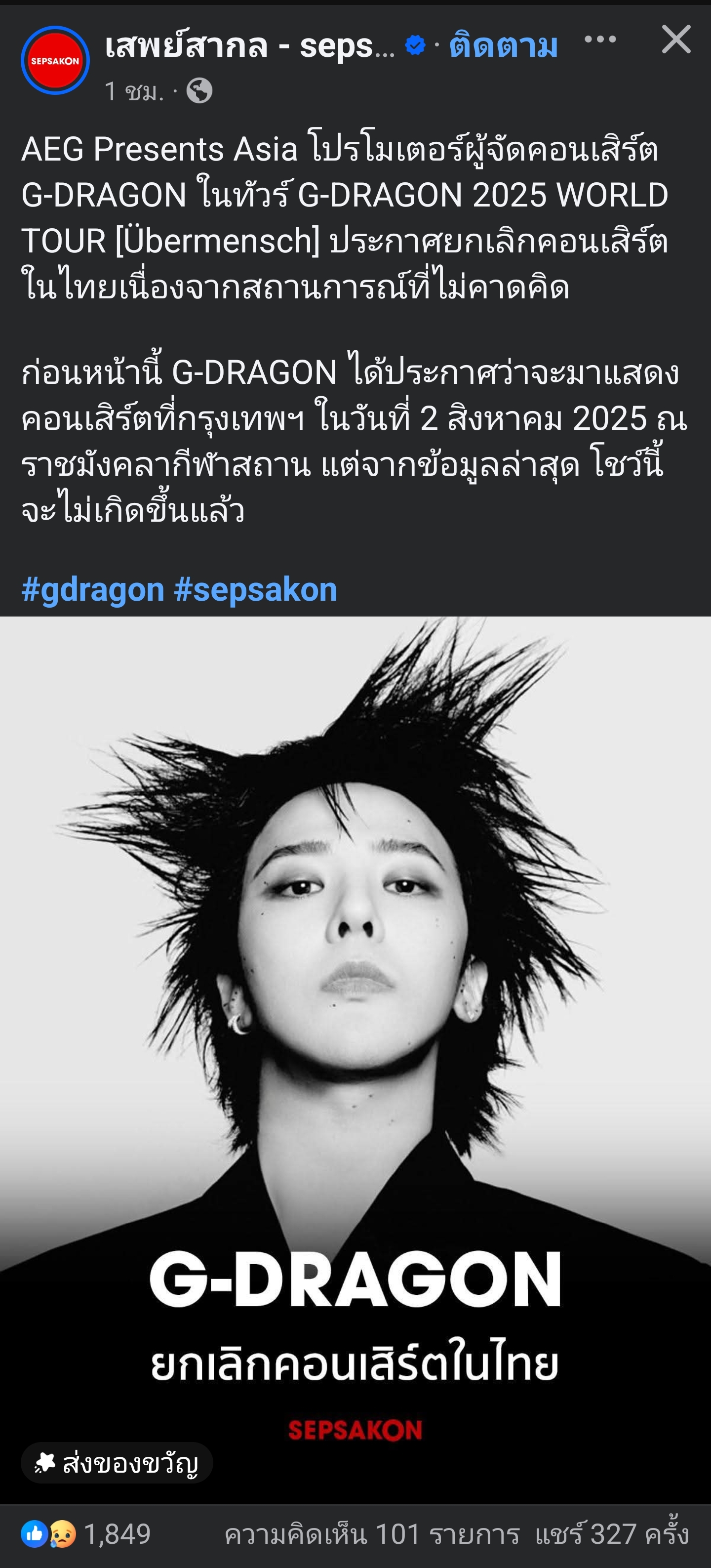This screenshot has height=1568, width=711.
Task: Open the Sepsakon profile picture
Action: coord(55,60)
